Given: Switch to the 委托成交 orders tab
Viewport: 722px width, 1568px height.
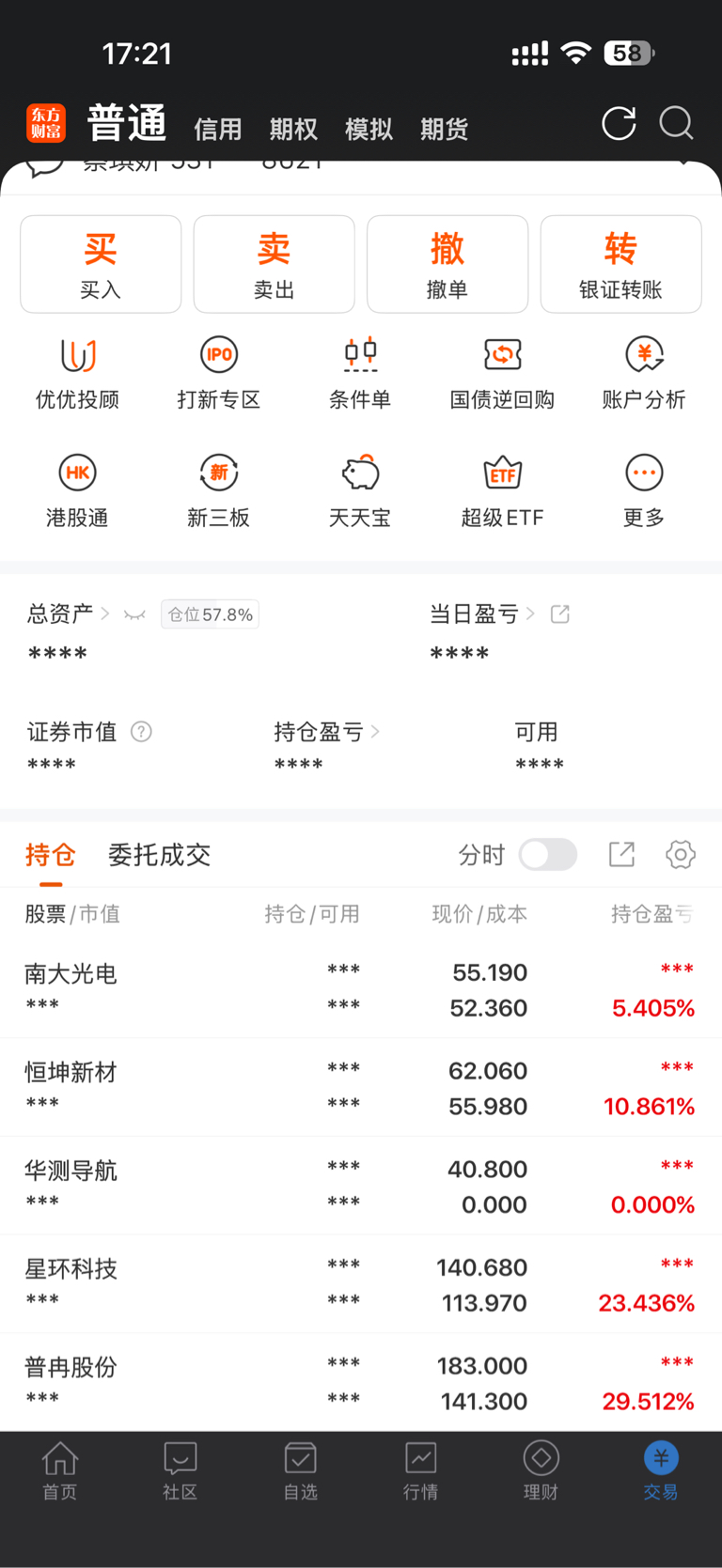Looking at the screenshot, I should [x=159, y=855].
